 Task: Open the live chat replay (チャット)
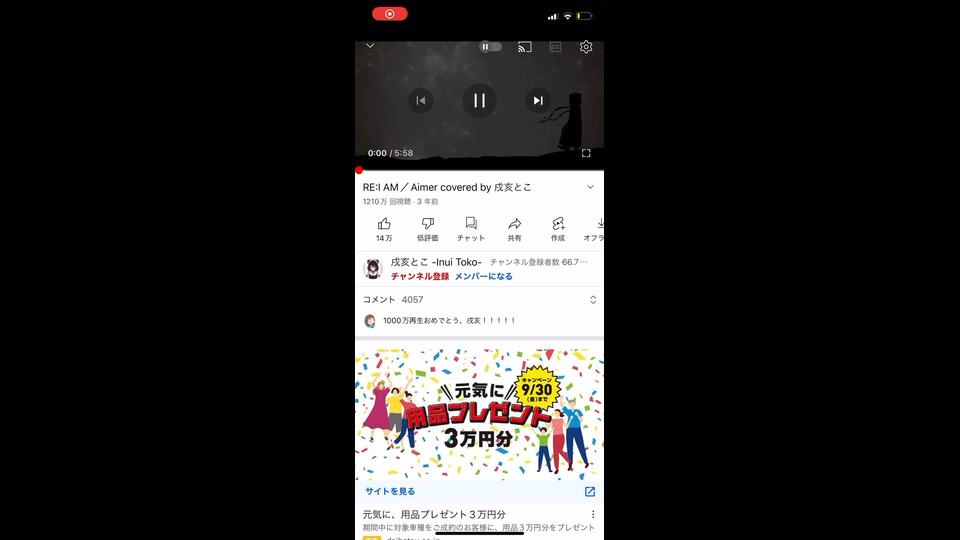[471, 228]
